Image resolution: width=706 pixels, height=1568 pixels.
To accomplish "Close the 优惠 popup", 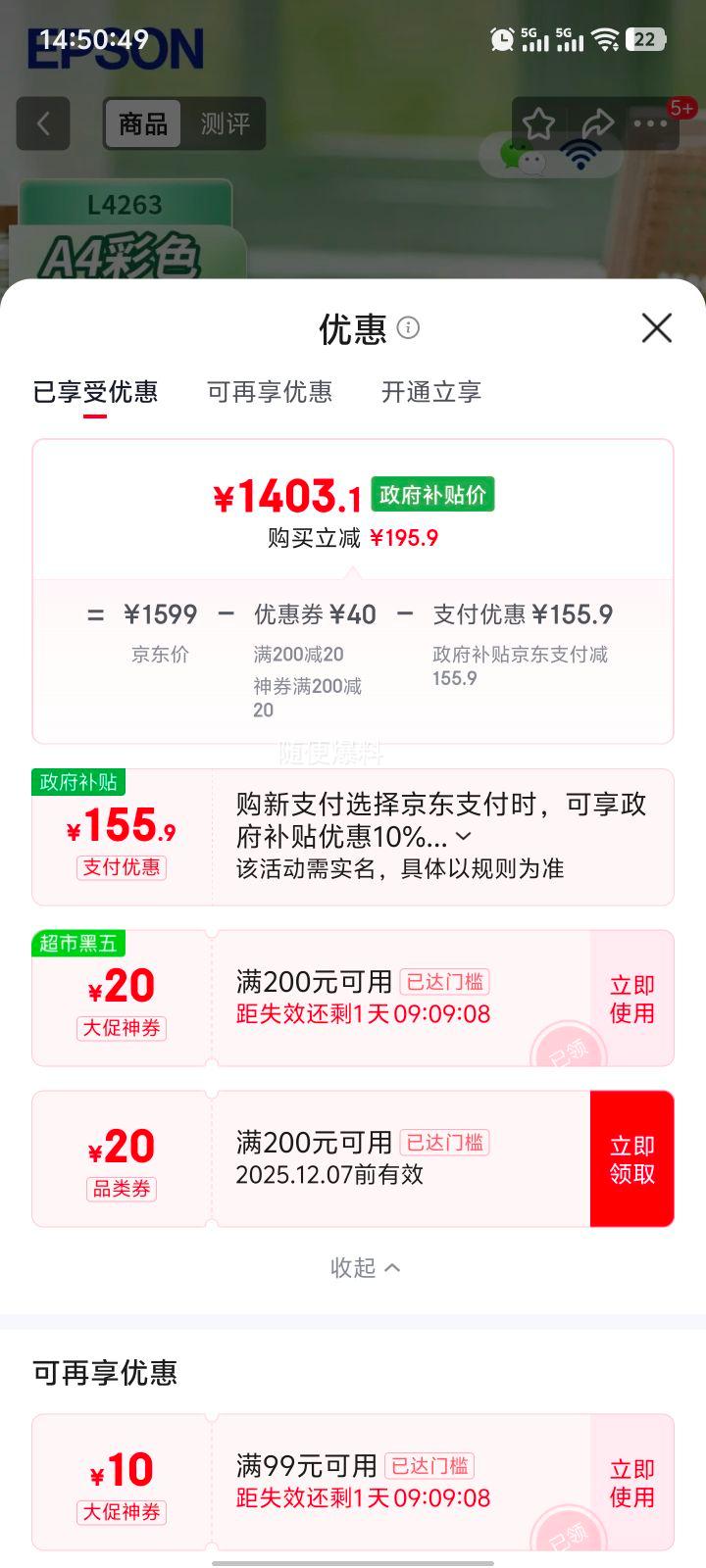I will 655,328.
